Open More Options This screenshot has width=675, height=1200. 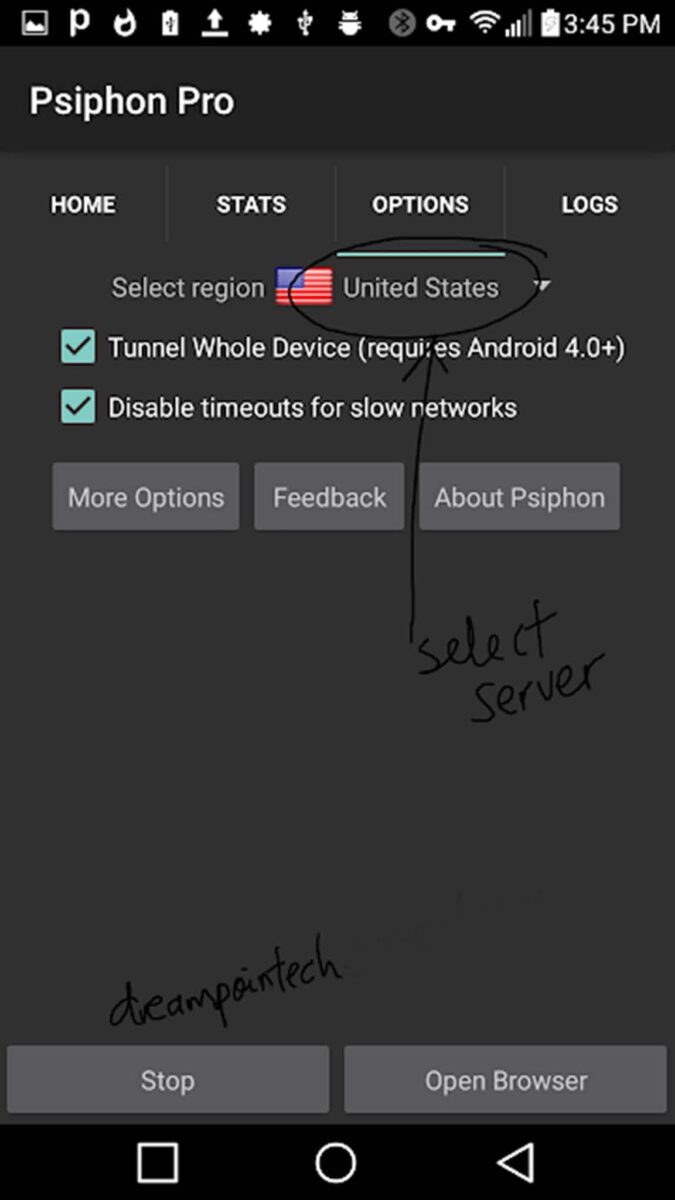click(x=146, y=497)
